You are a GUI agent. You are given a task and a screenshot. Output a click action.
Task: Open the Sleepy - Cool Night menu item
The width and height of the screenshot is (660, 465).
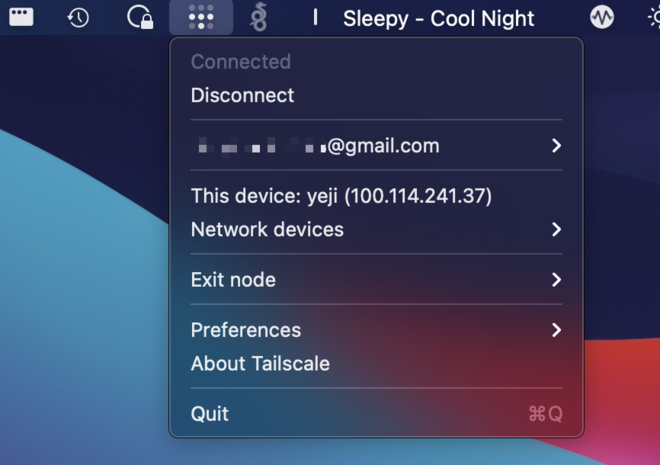[438, 18]
